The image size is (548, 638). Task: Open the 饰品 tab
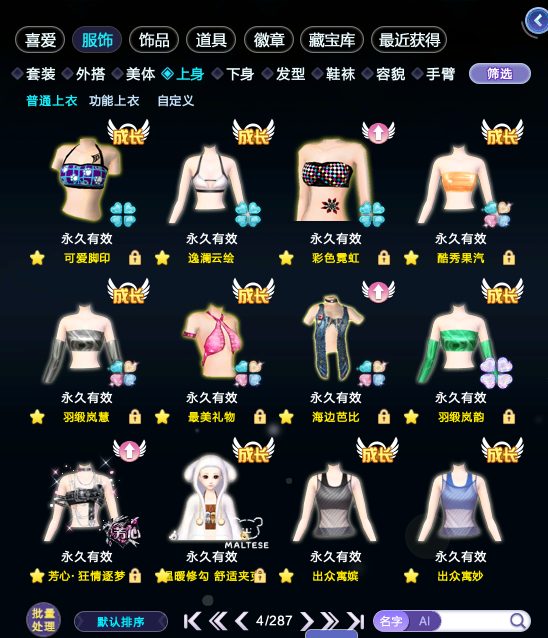tap(154, 40)
